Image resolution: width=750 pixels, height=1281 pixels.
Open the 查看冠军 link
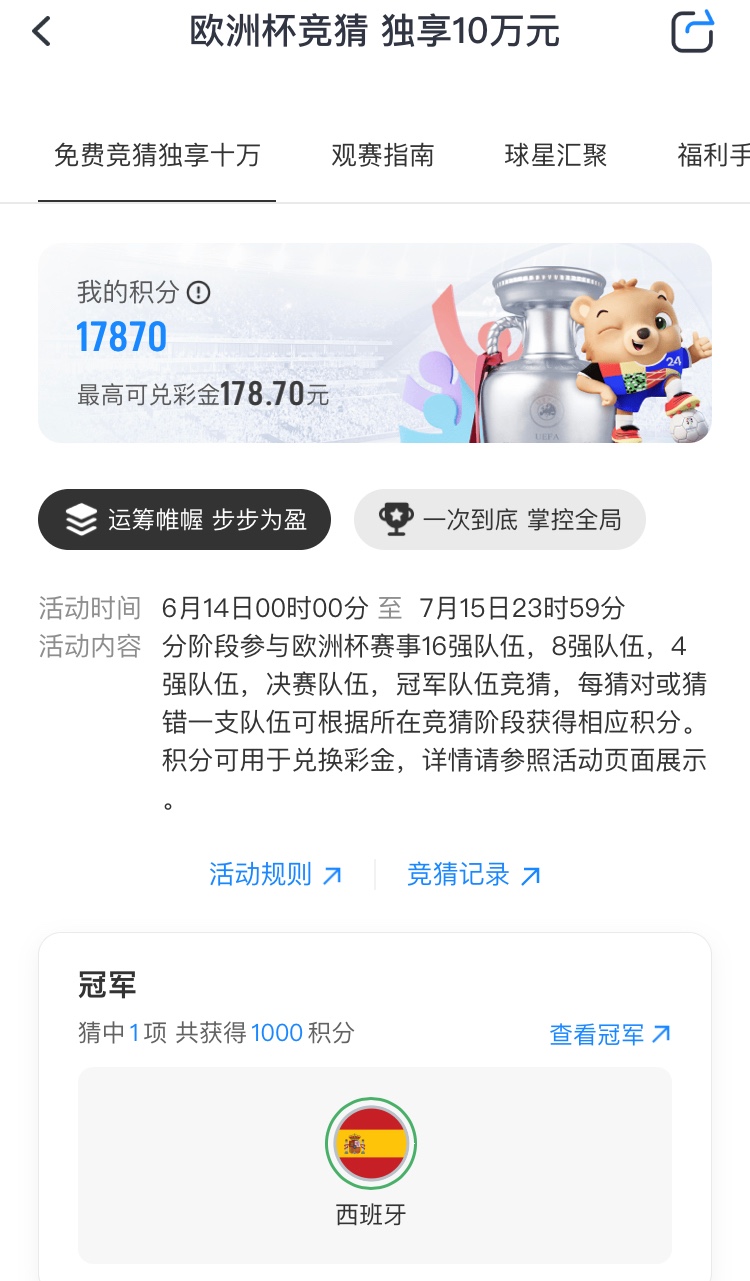tap(610, 1034)
